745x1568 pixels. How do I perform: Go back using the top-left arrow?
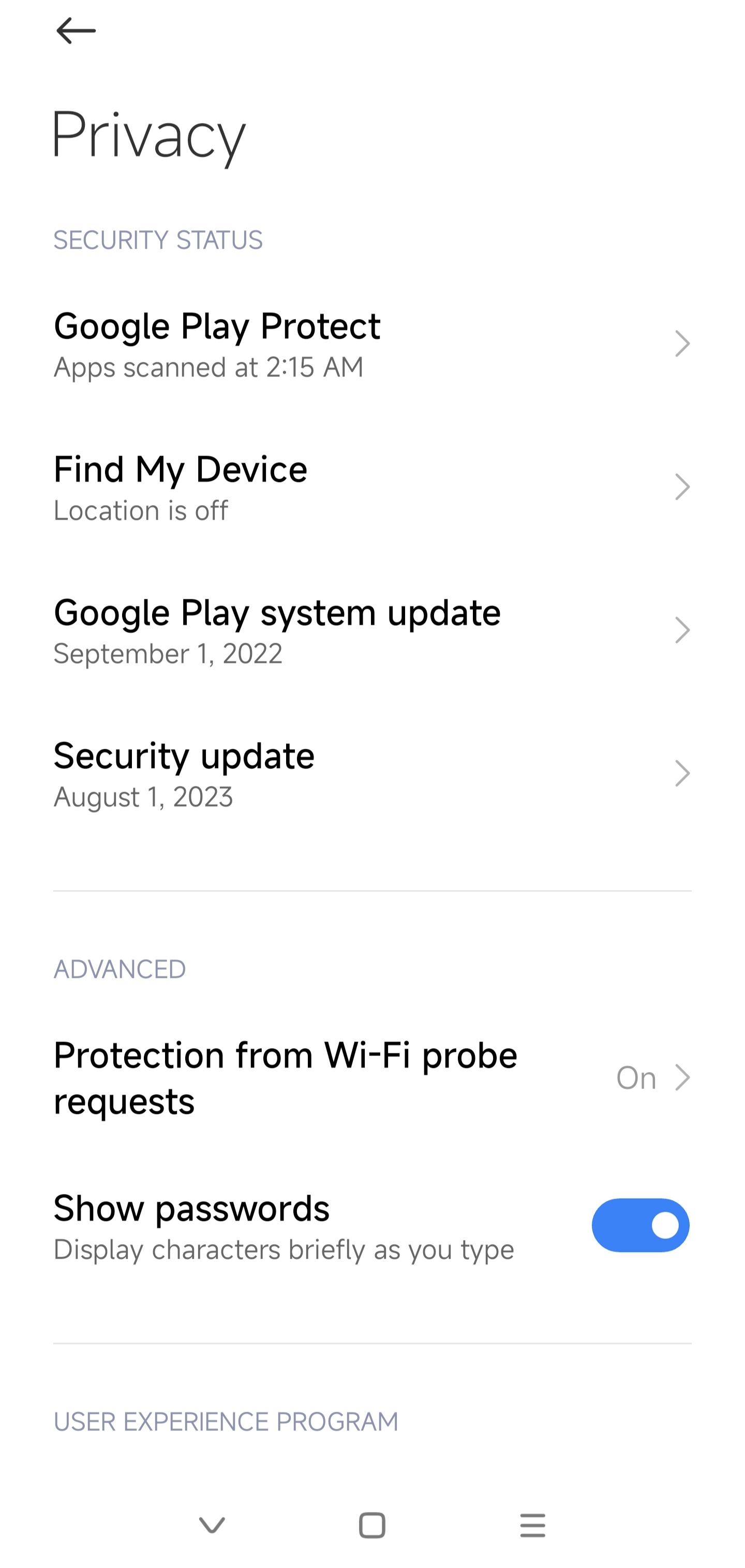pos(76,31)
